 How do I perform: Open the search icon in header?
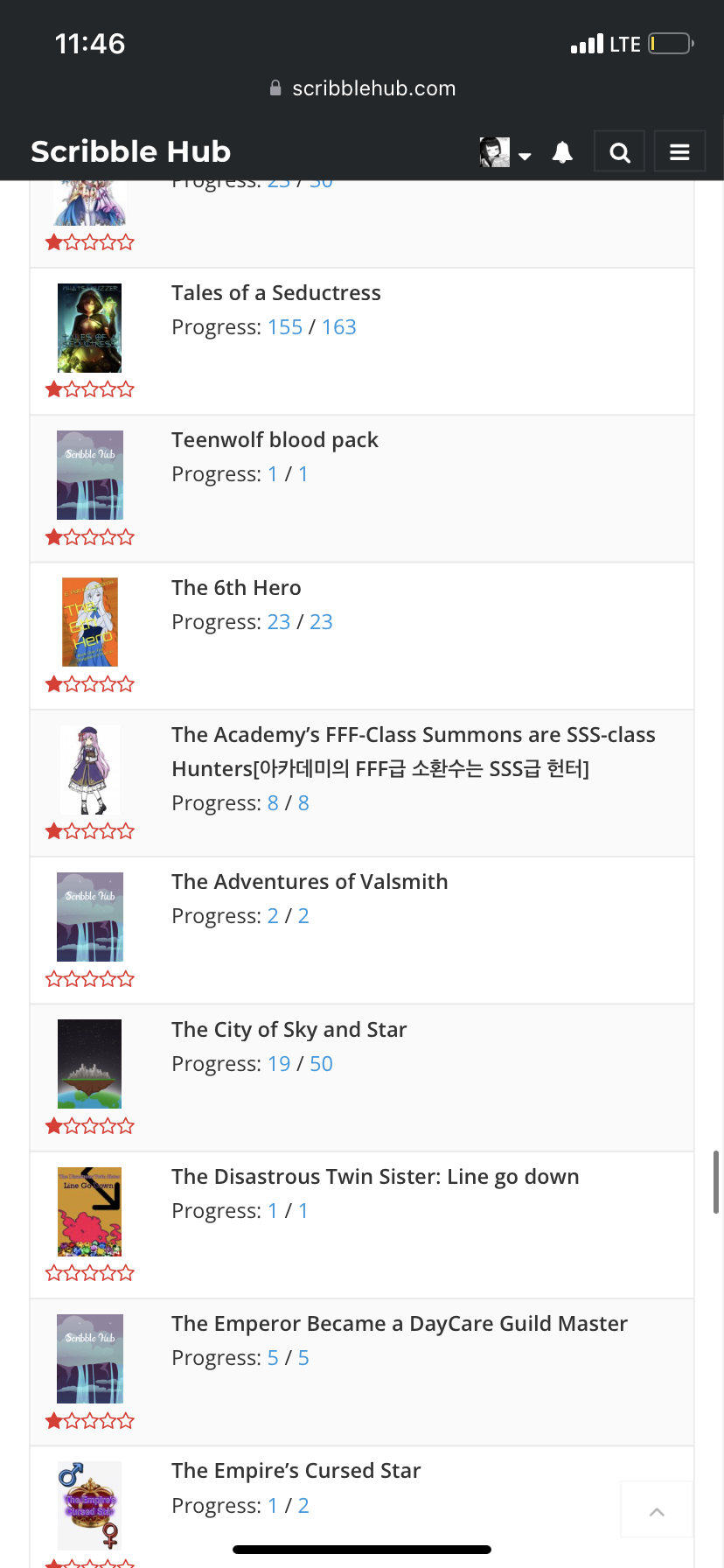point(619,152)
